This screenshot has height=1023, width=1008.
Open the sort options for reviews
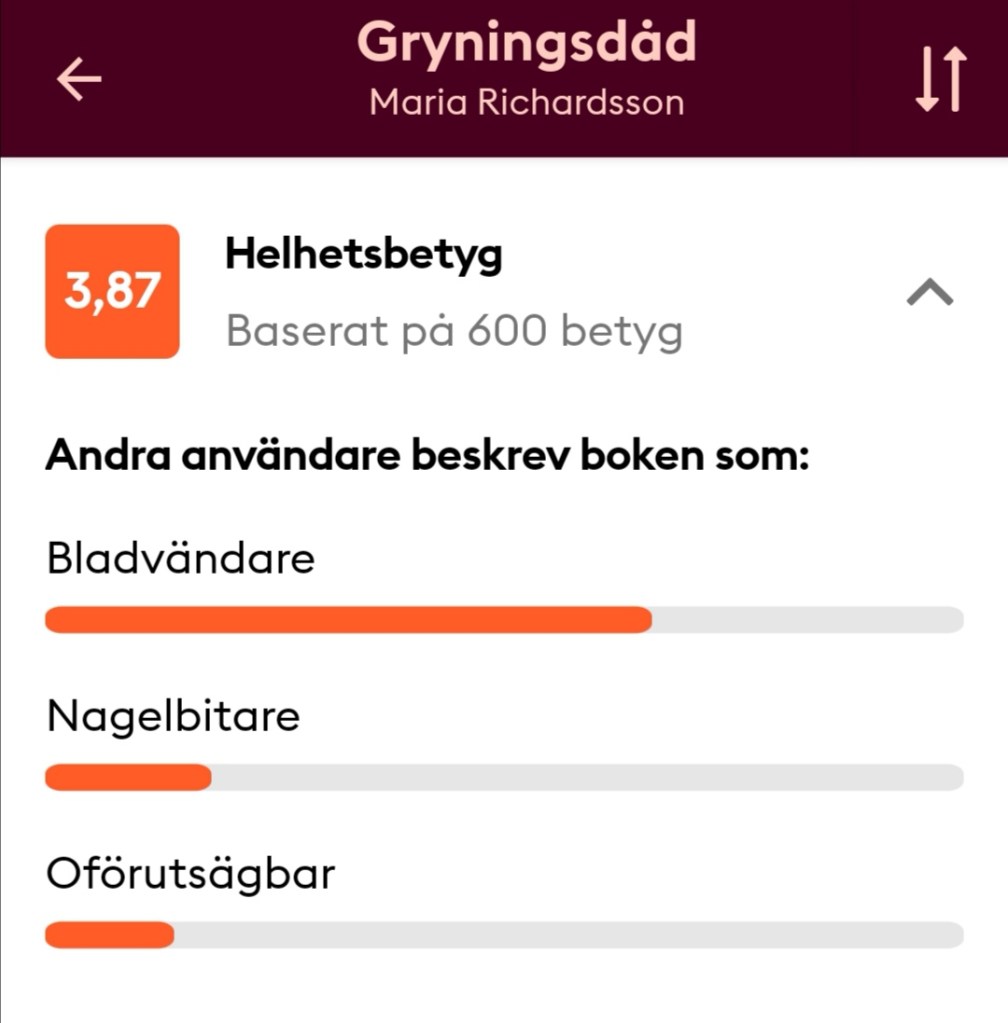(x=939, y=79)
